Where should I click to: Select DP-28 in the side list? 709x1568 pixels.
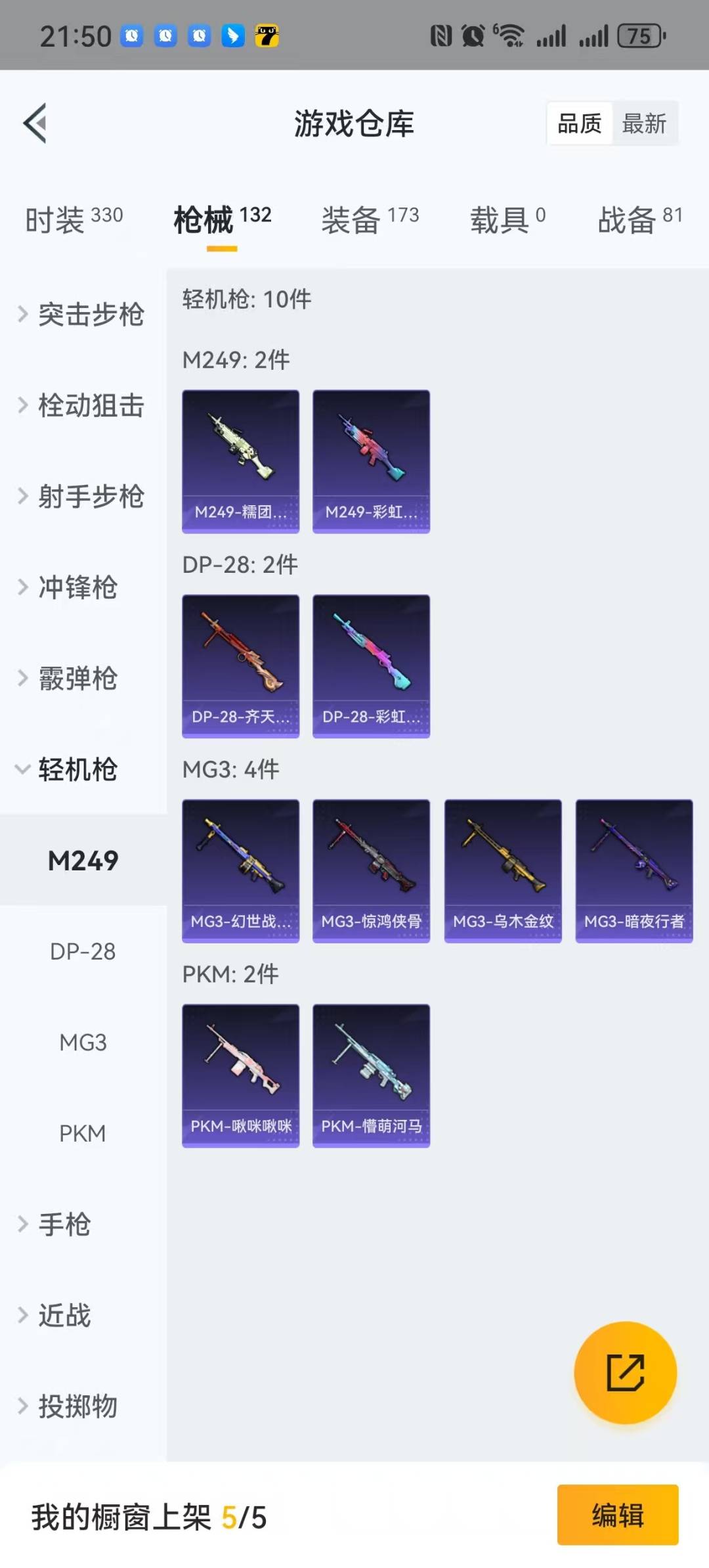pos(83,951)
